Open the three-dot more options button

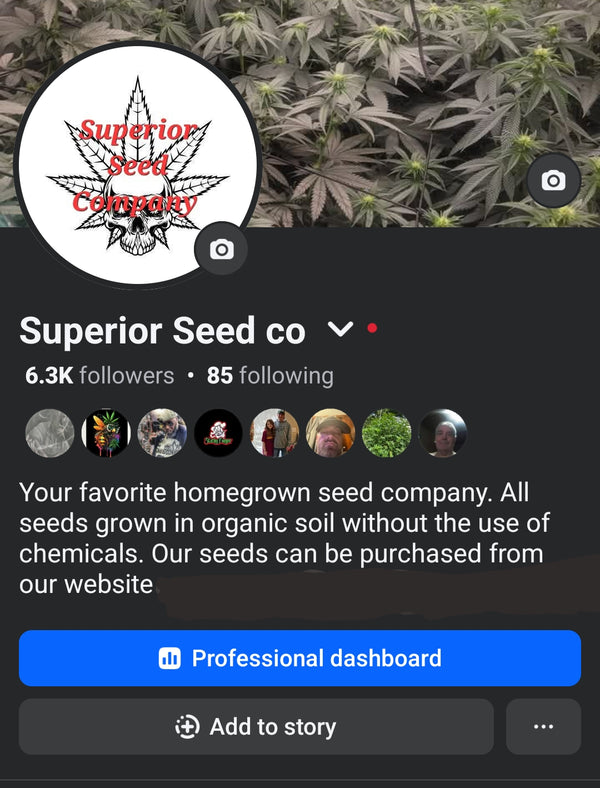(x=543, y=727)
